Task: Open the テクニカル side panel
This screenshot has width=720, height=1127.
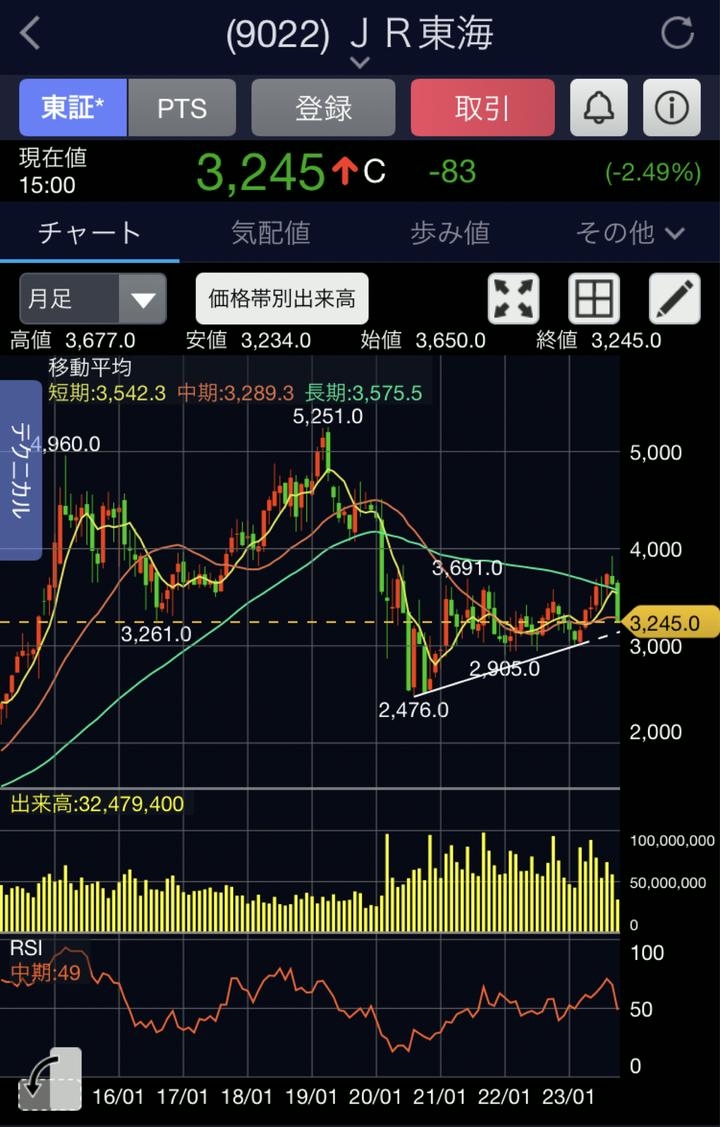Action: 20,470
